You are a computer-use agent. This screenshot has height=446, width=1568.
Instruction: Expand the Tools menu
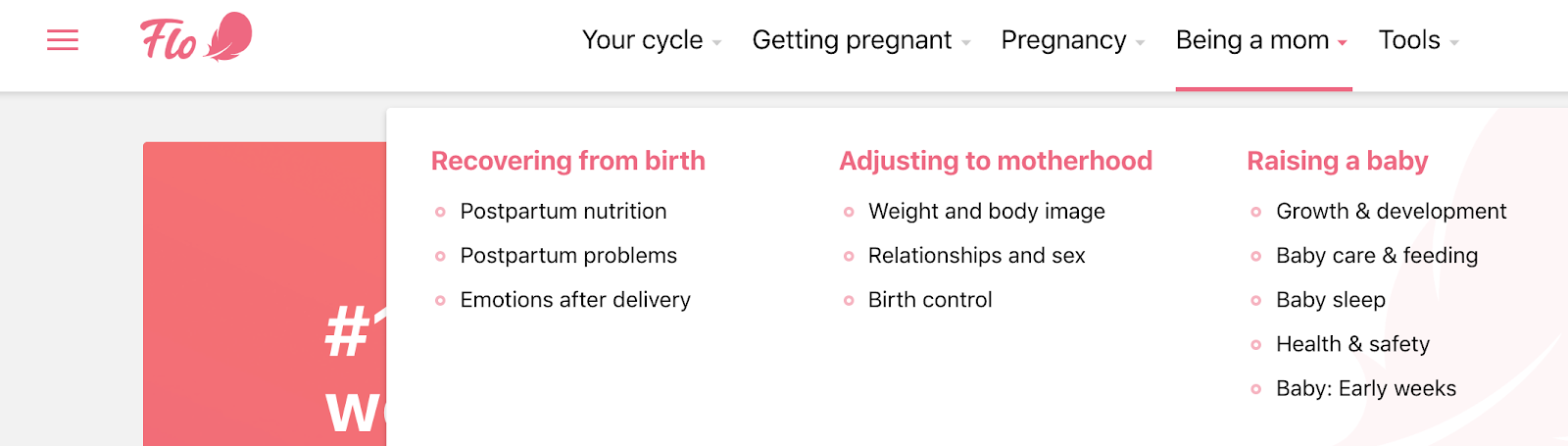pyautogui.click(x=1418, y=40)
